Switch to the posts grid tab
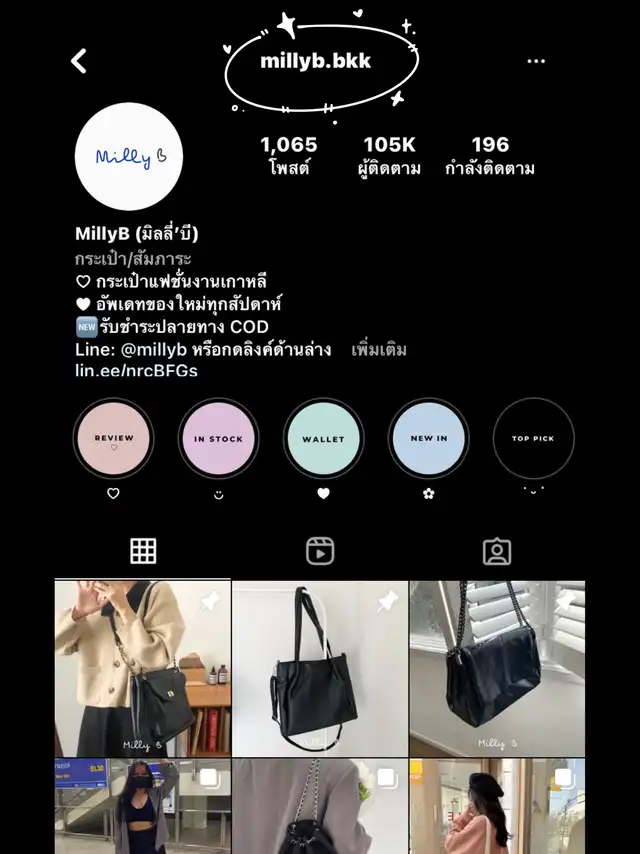 coord(143,551)
